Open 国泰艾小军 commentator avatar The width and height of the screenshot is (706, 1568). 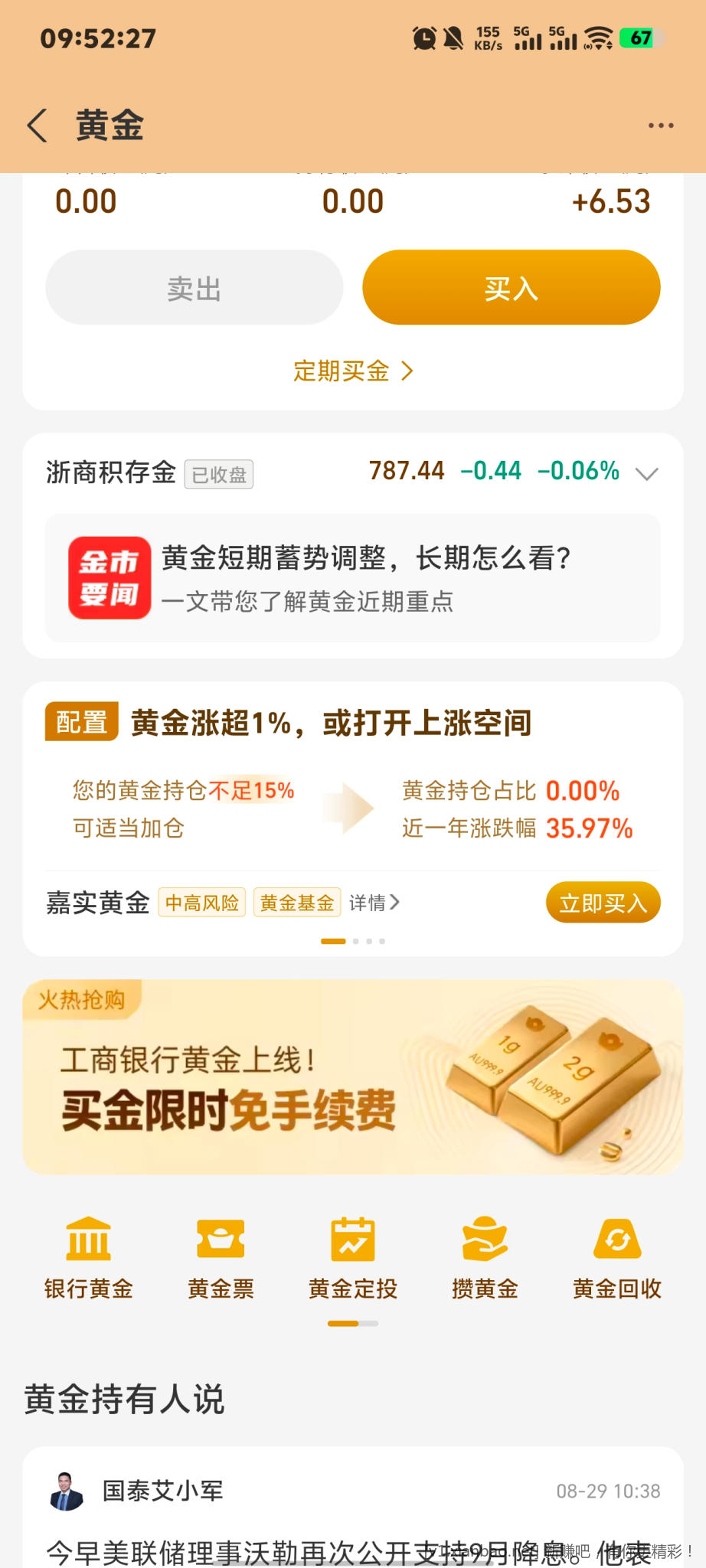[x=67, y=1490]
